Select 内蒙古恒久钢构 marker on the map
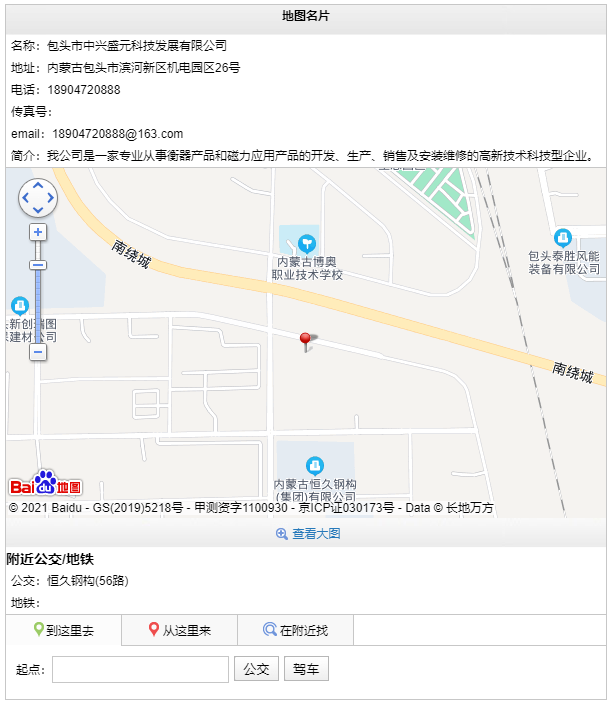Image resolution: width=612 pixels, height=705 pixels. click(315, 466)
